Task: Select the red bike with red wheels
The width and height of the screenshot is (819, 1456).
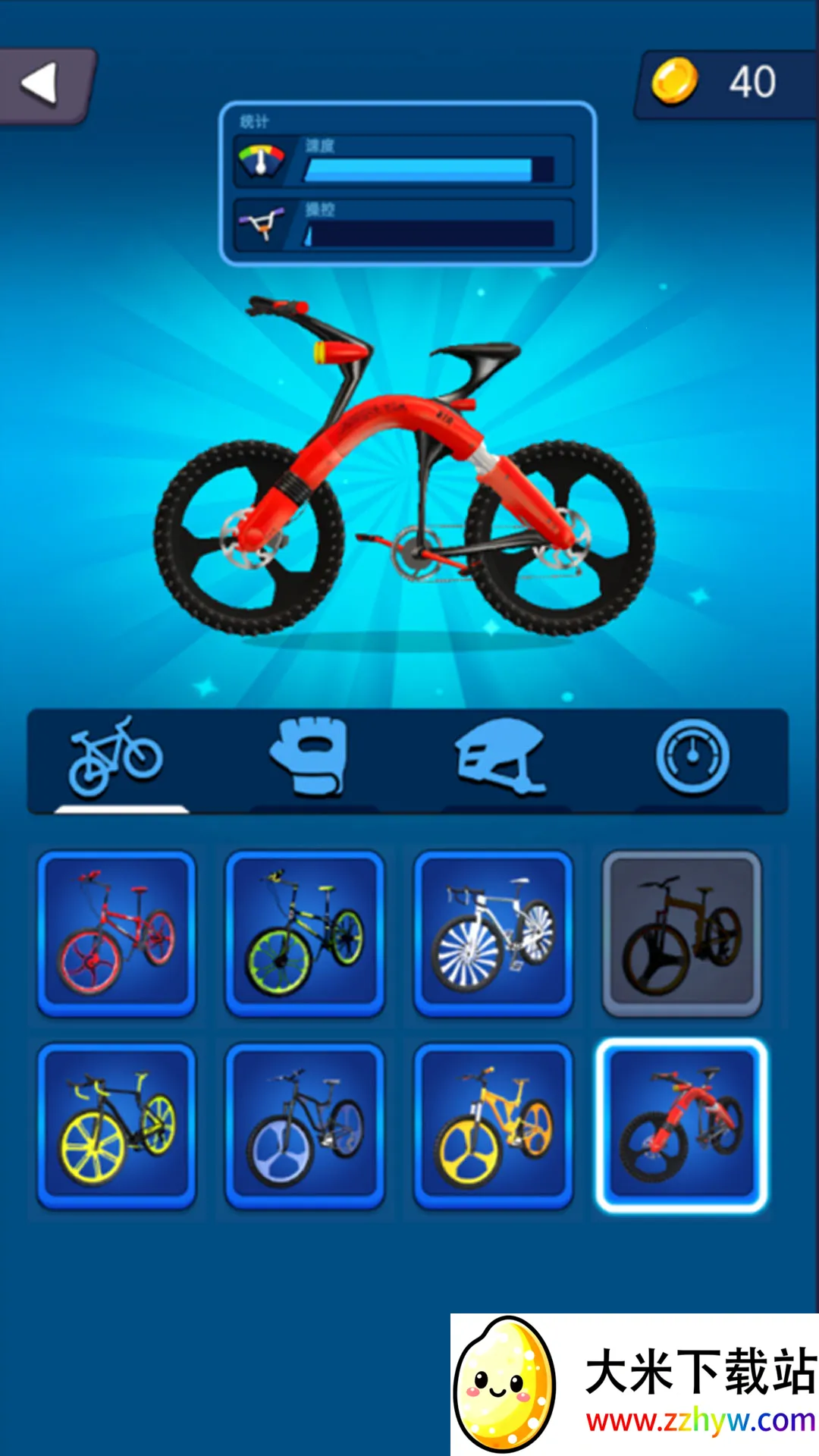Action: point(117,934)
